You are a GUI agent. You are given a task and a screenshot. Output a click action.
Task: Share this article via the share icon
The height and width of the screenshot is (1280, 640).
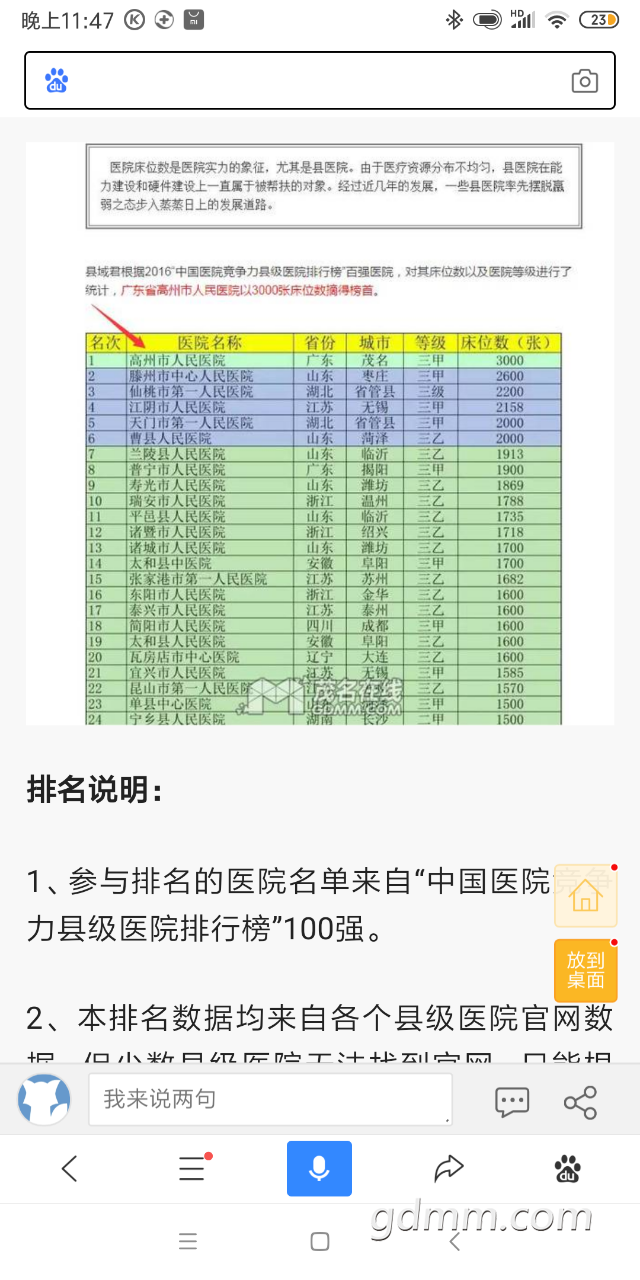coord(580,1101)
